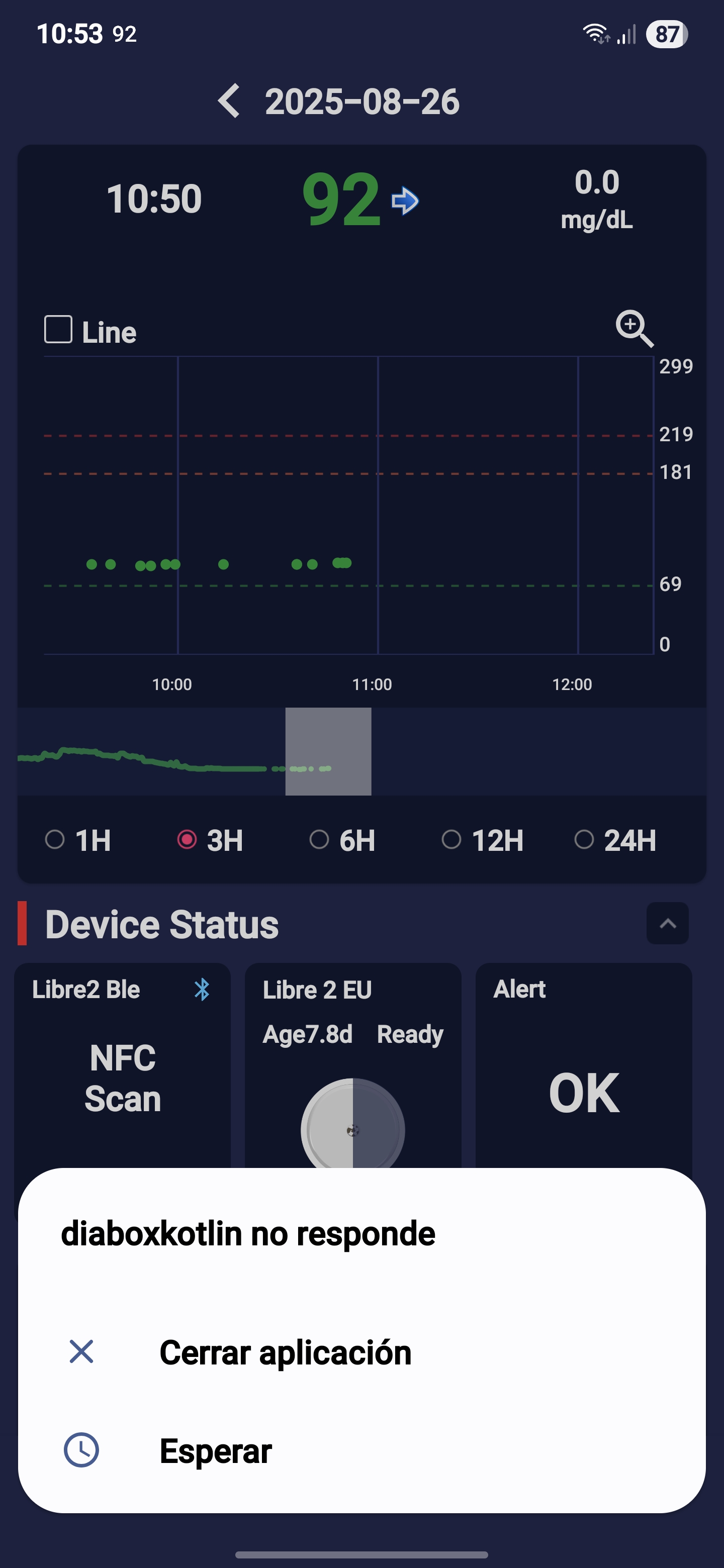Select the 1H time range

(78, 840)
